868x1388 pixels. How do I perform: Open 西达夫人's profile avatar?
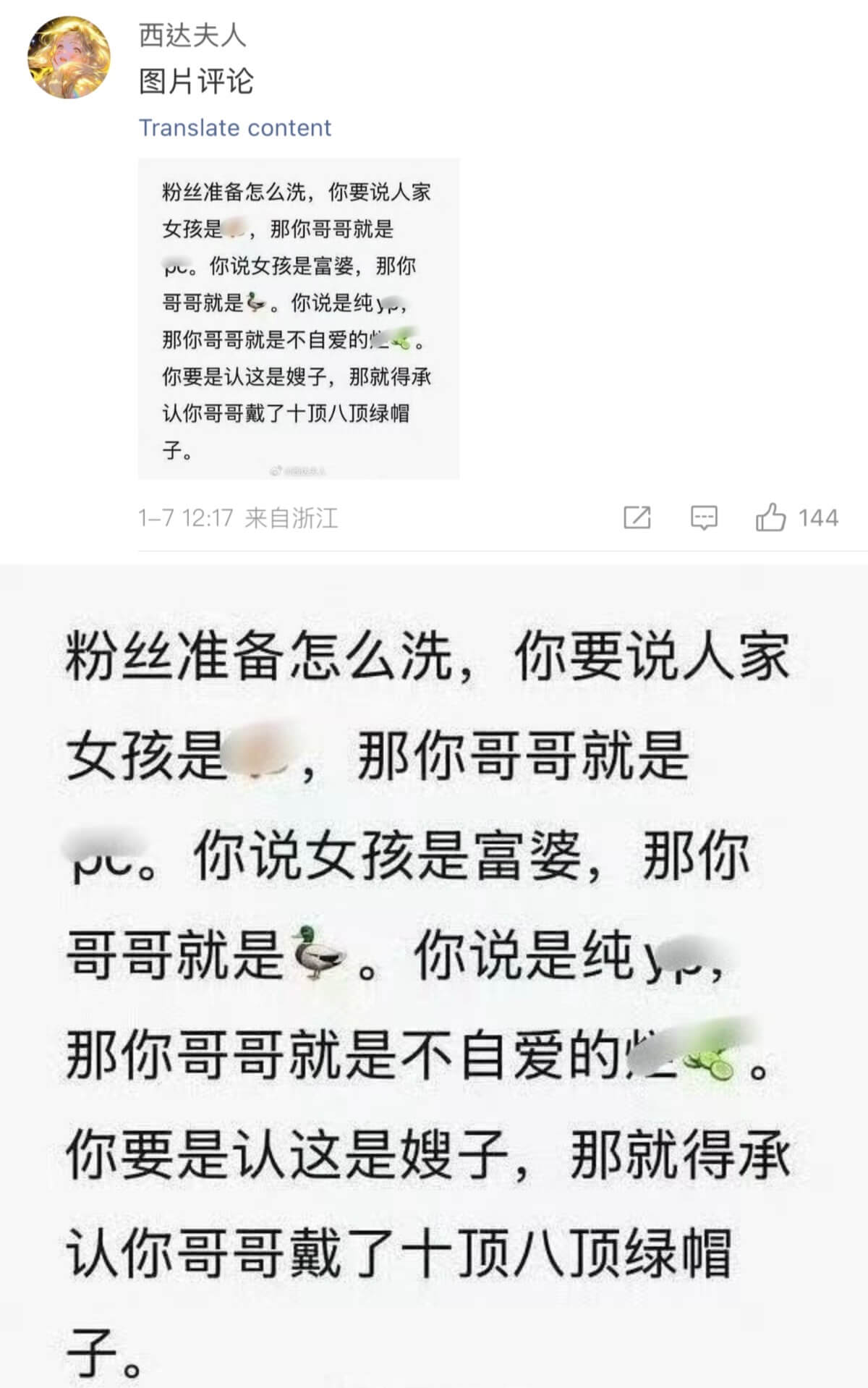pyautogui.click(x=69, y=58)
